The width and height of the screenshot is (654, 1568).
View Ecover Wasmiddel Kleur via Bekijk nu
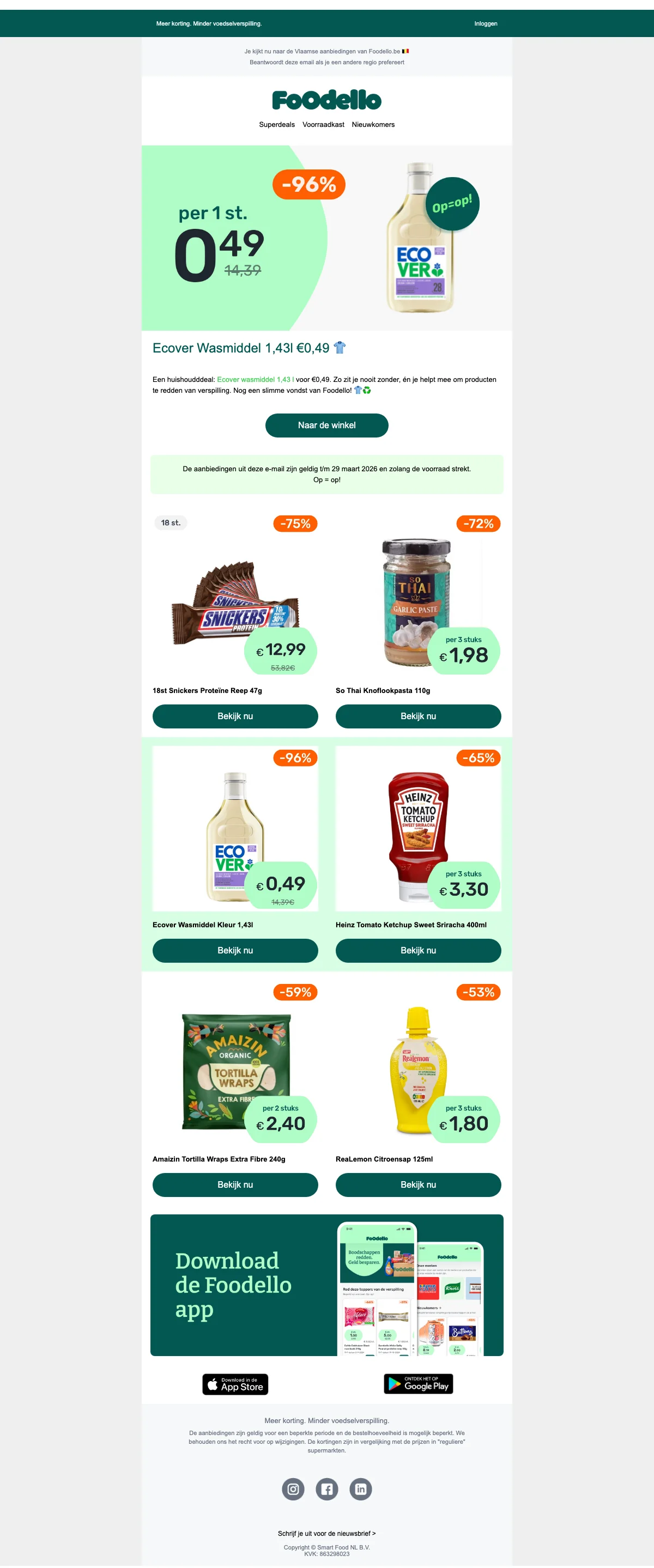pyautogui.click(x=235, y=950)
